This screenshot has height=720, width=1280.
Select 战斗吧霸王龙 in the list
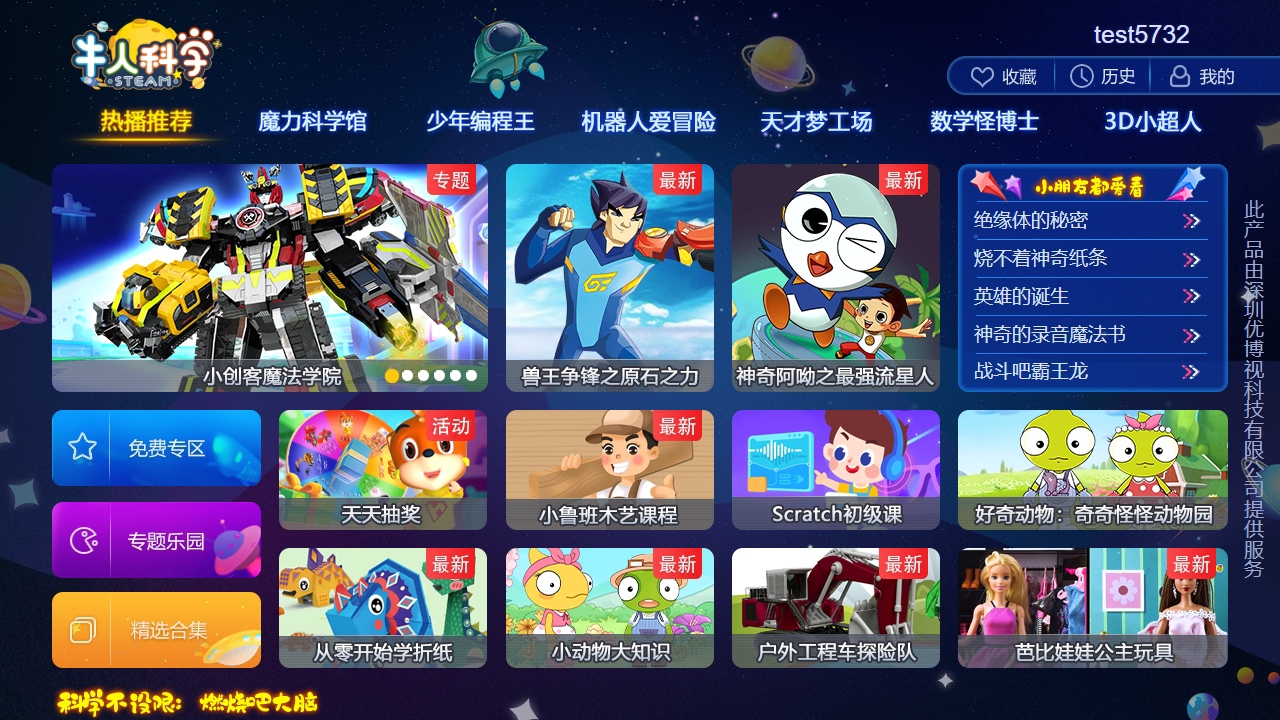[x=1088, y=372]
